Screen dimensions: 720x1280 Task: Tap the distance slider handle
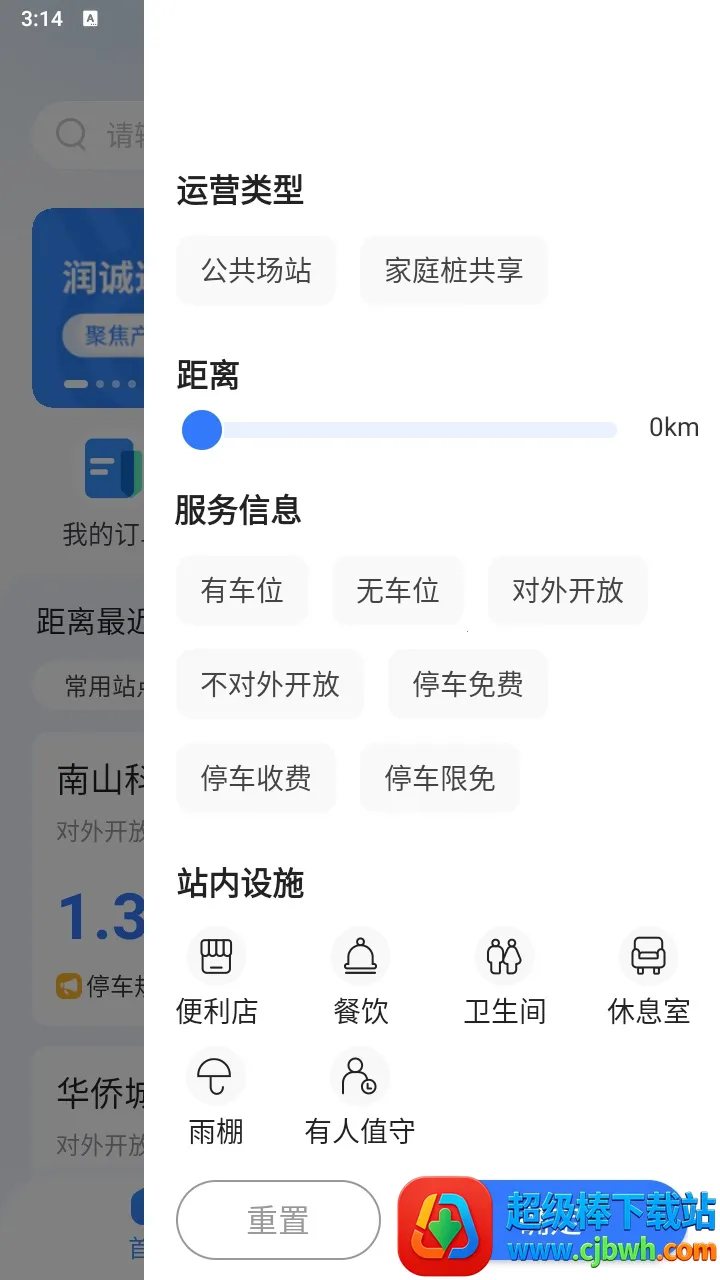tap(202, 430)
